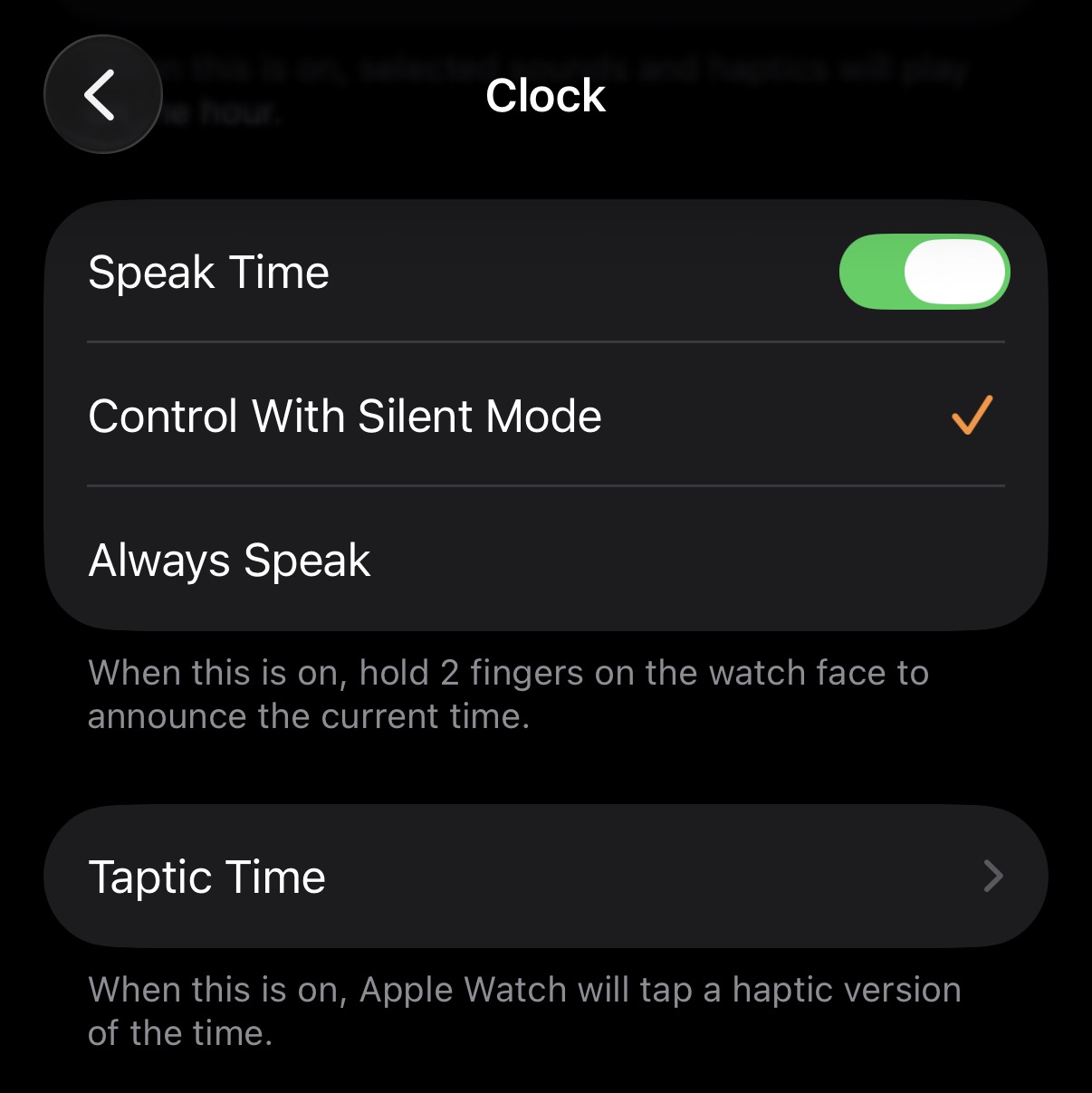
Task: Go back from Clock settings
Action: click(102, 94)
